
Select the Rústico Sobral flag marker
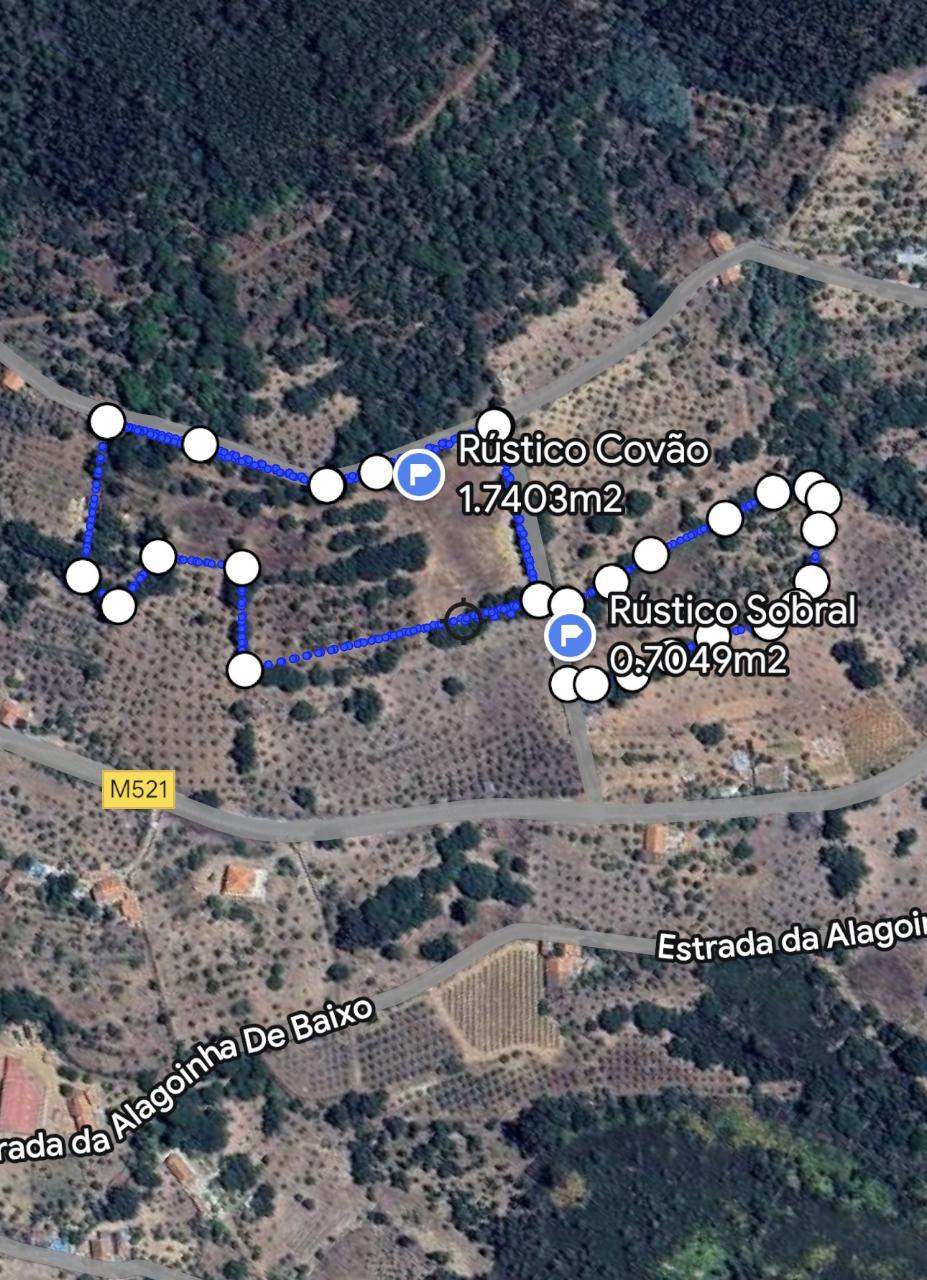click(570, 635)
